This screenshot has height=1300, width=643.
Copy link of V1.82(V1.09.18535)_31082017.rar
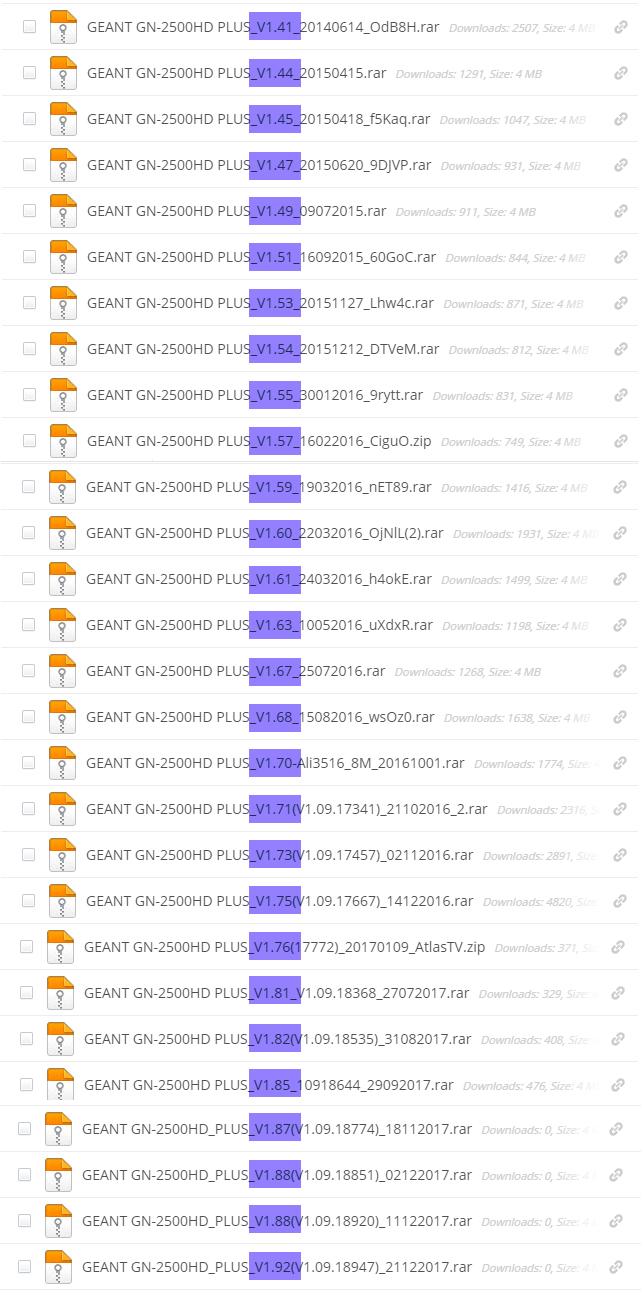tap(618, 1039)
